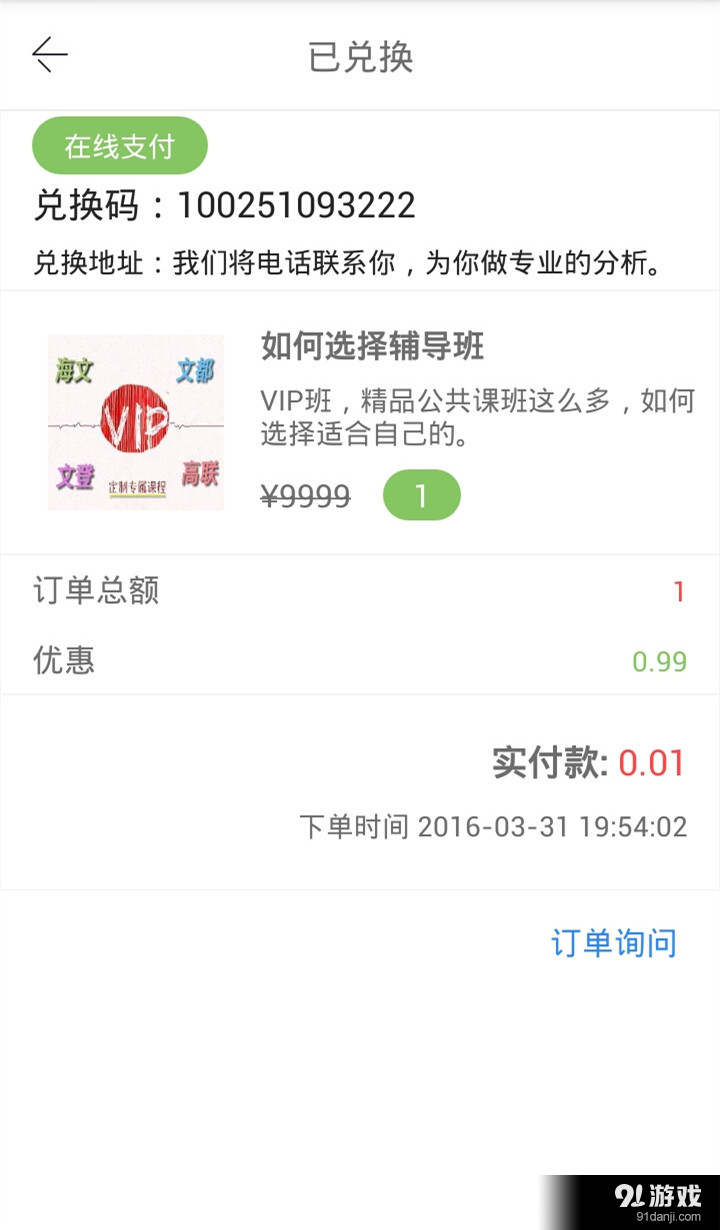This screenshot has height=1230, width=720.
Task: Tap the back arrow to return
Action: (50, 55)
